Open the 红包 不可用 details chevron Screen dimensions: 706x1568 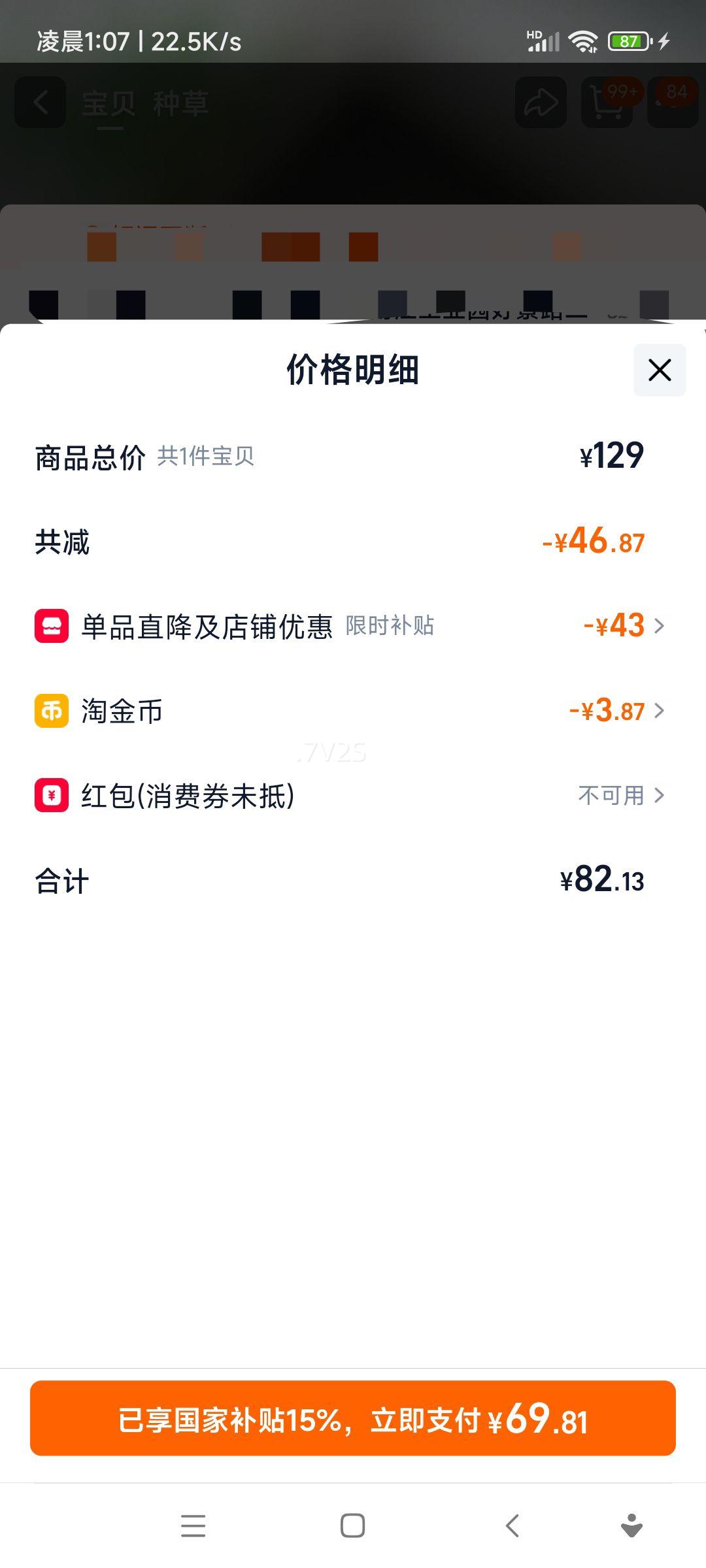659,796
